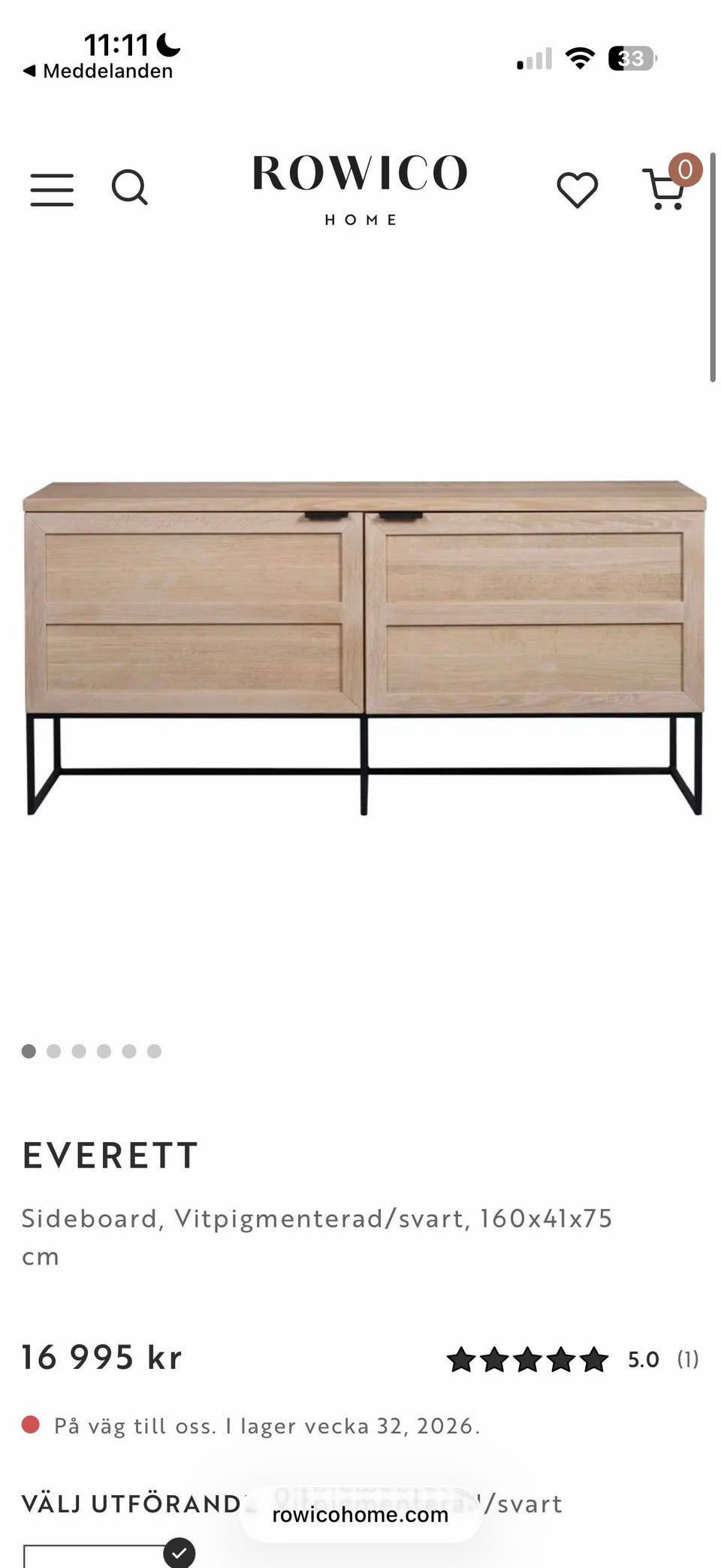The width and height of the screenshot is (721, 1568).
Task: Open the wishlist heart
Action: 577,190
